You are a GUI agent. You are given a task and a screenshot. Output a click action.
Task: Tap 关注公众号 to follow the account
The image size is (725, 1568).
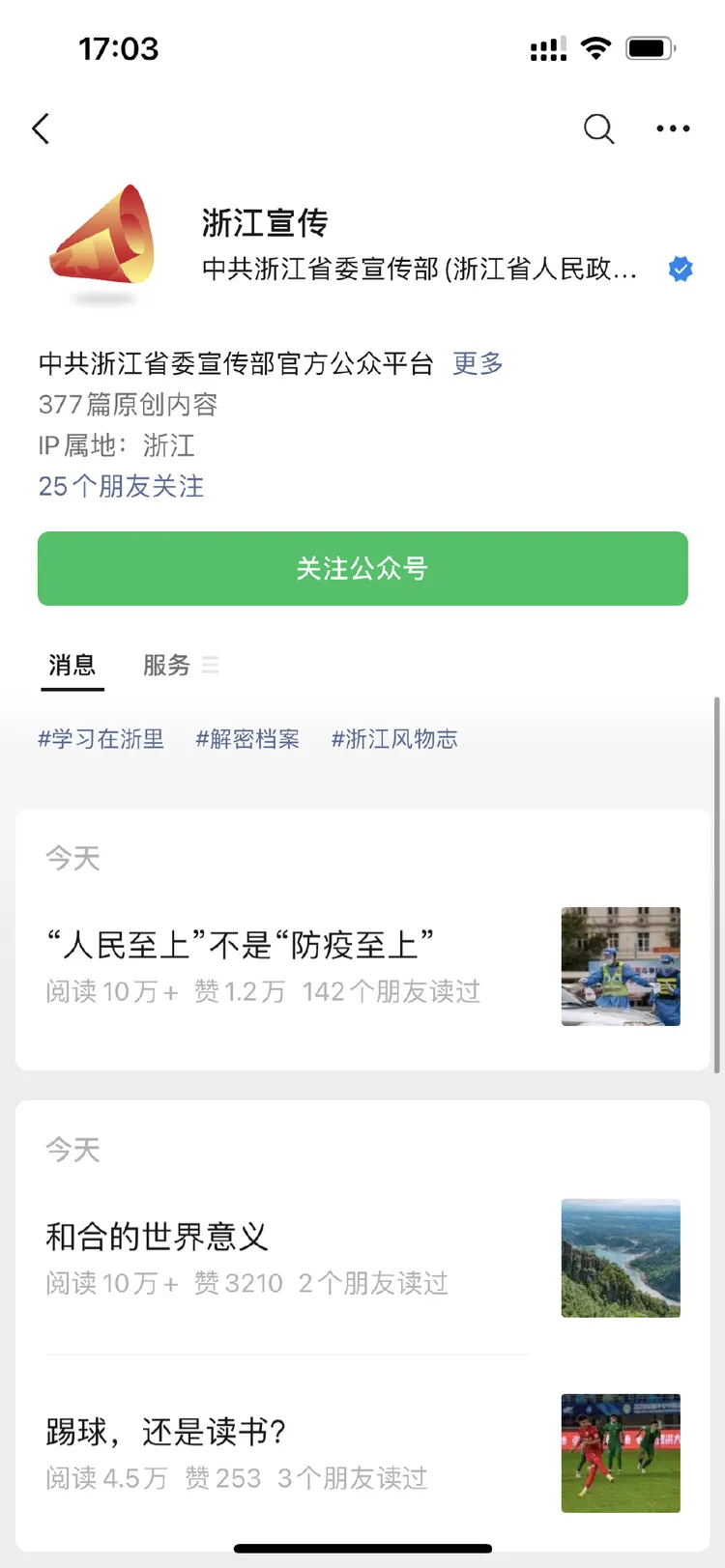[x=362, y=569]
